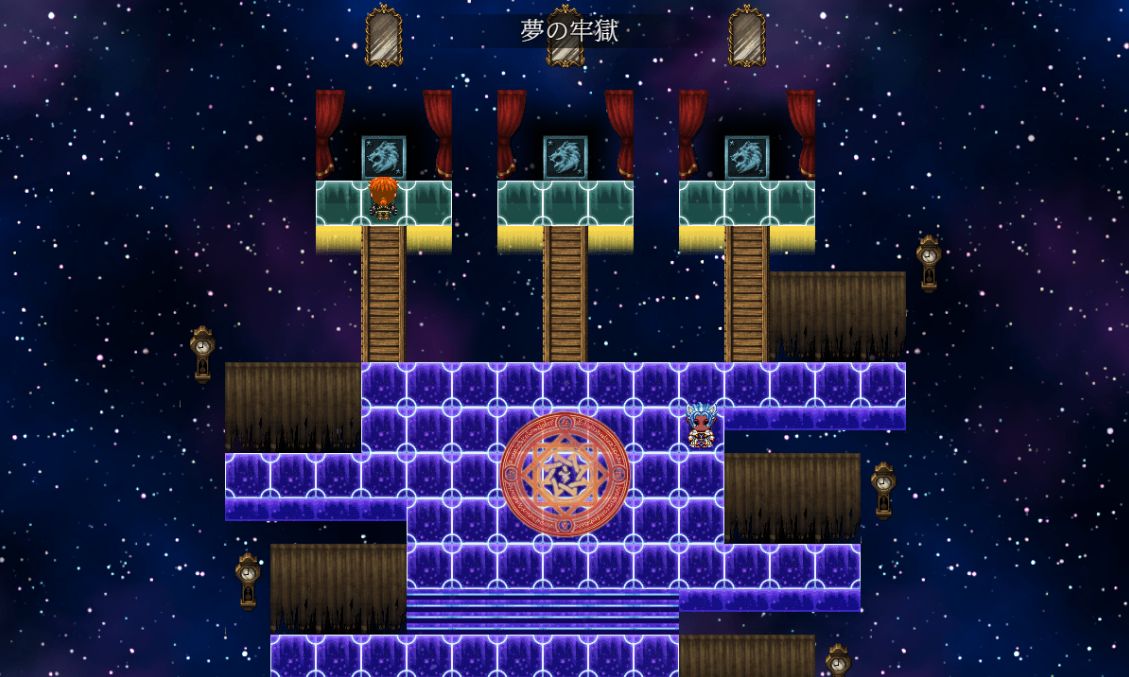
Task: Tap the red magic circle on the floor
Action: pos(565,474)
